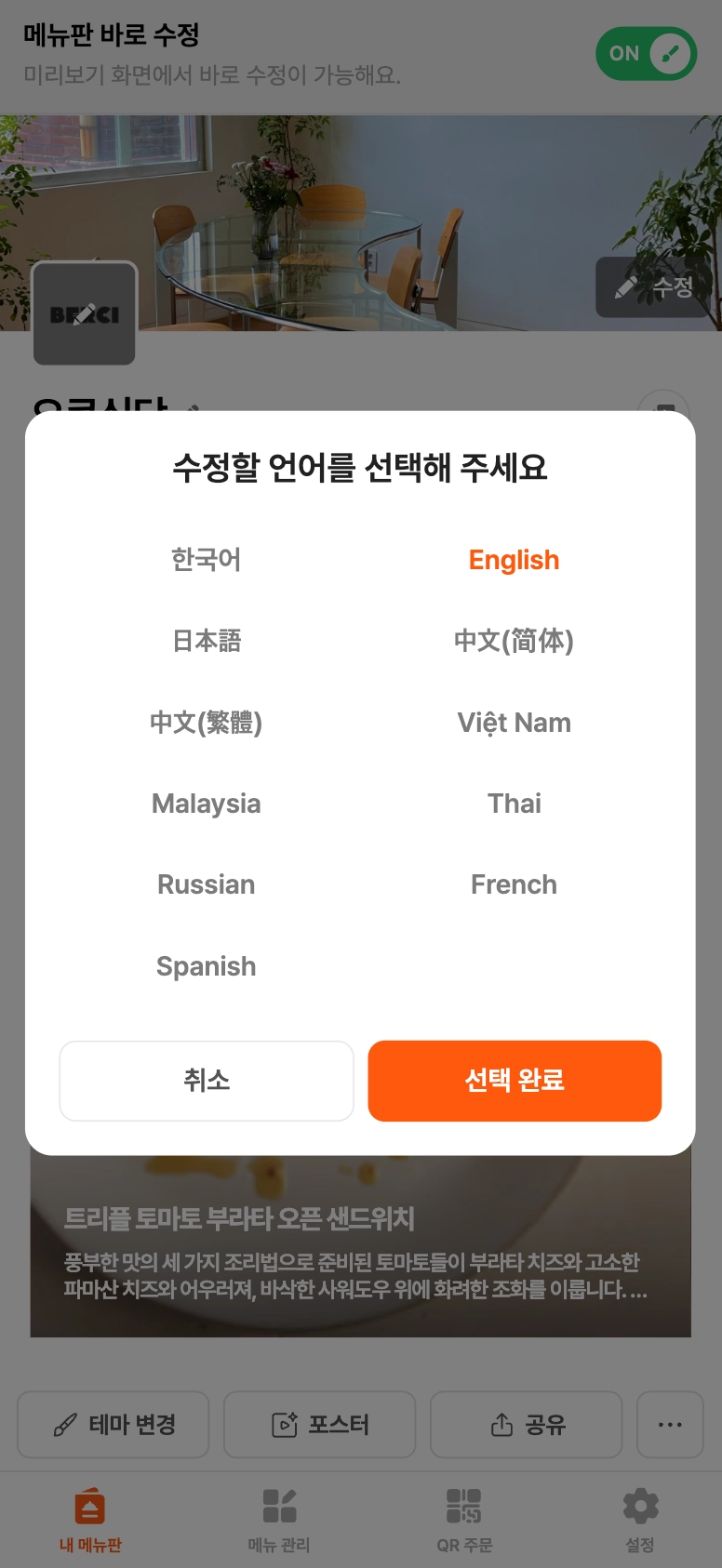
Task: Confirm with the 선택 완료 button
Action: (x=515, y=1081)
